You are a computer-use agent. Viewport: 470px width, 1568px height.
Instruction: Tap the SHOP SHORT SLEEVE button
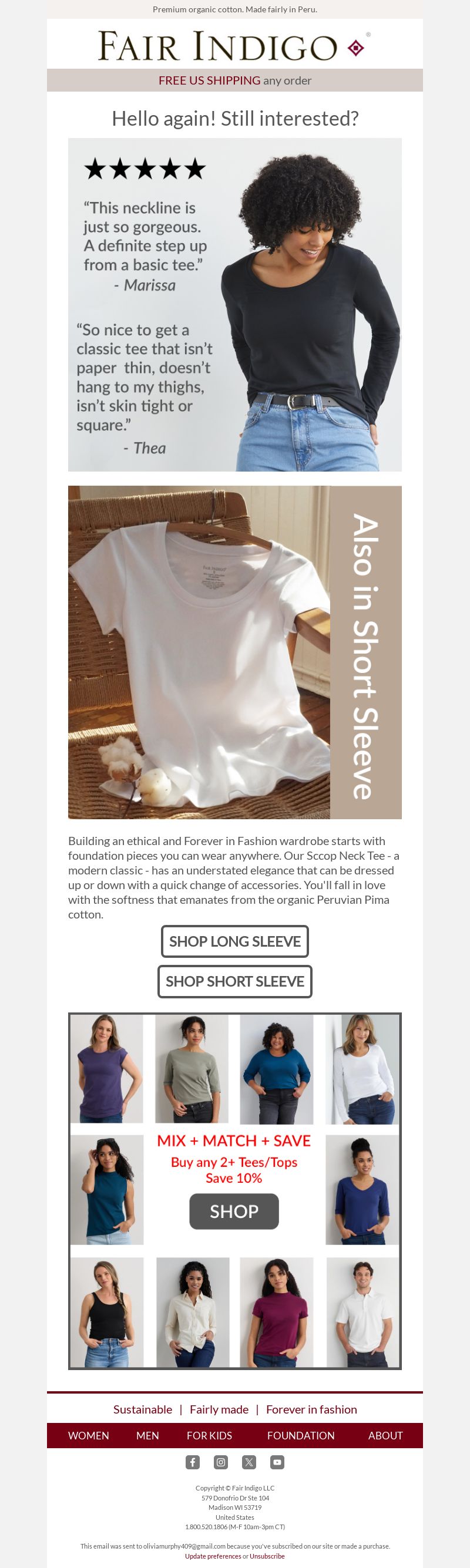234,981
